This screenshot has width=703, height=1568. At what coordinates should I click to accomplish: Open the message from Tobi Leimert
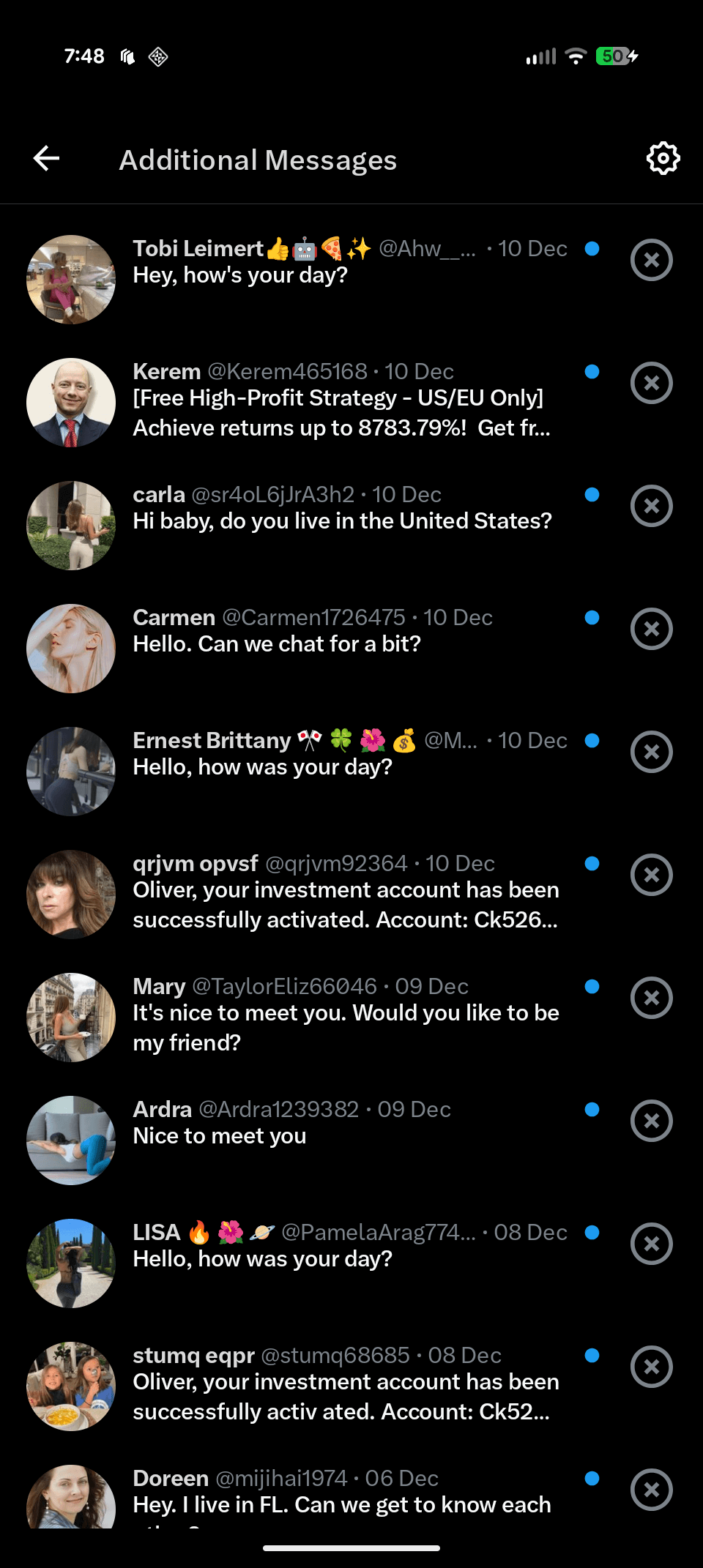click(x=330, y=276)
